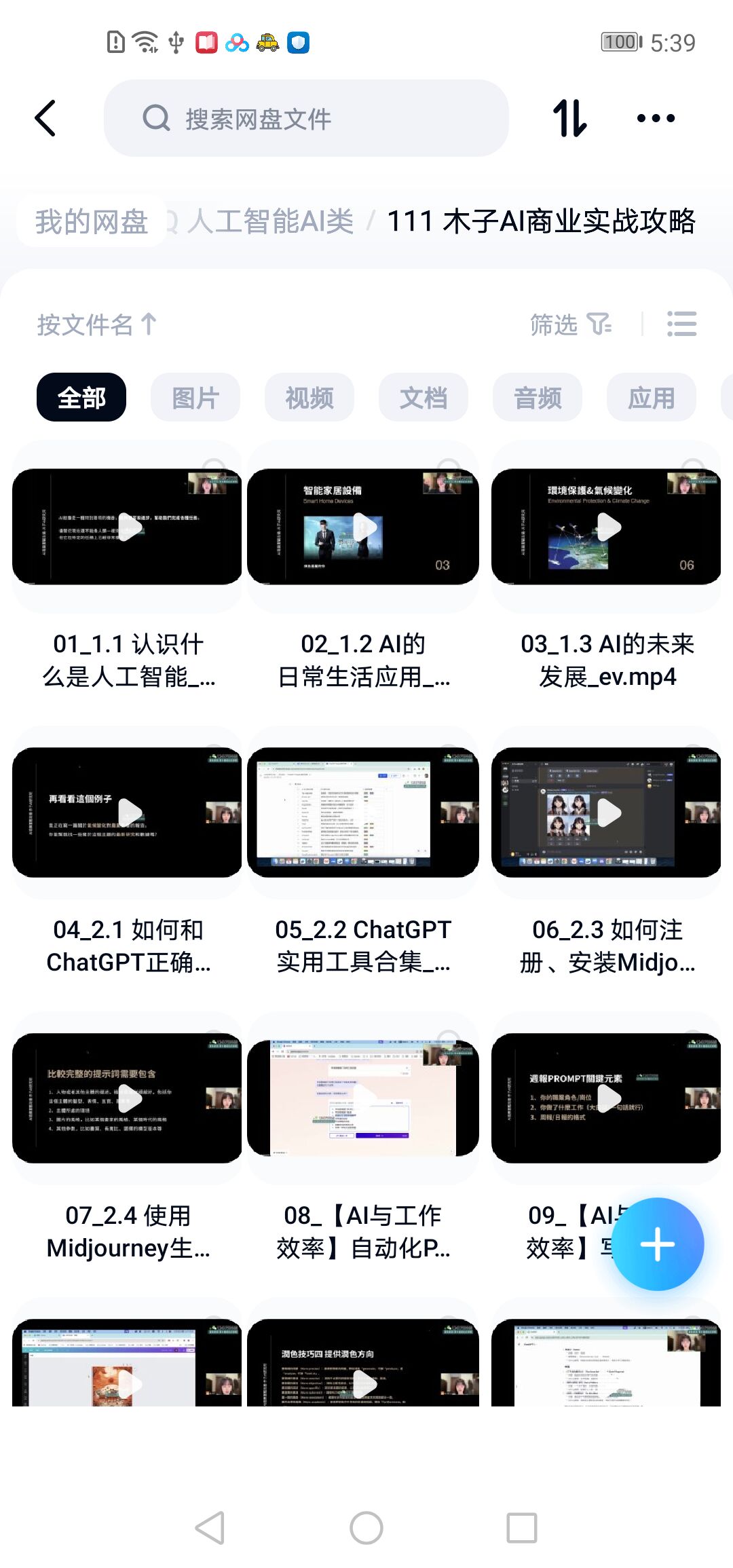Go back using the top-left arrow
The width and height of the screenshot is (733, 1568).
(x=46, y=119)
